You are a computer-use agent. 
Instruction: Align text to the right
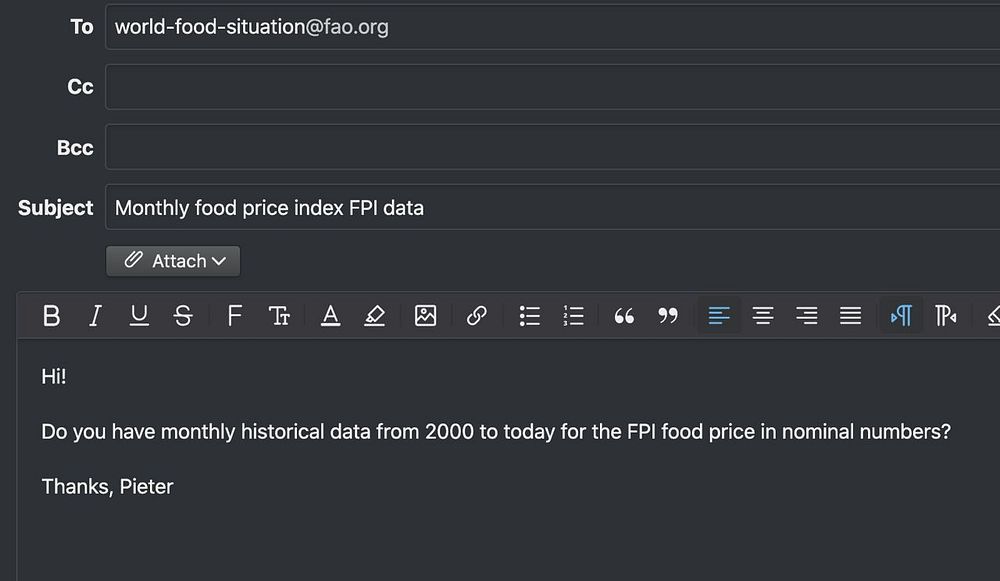(x=807, y=316)
